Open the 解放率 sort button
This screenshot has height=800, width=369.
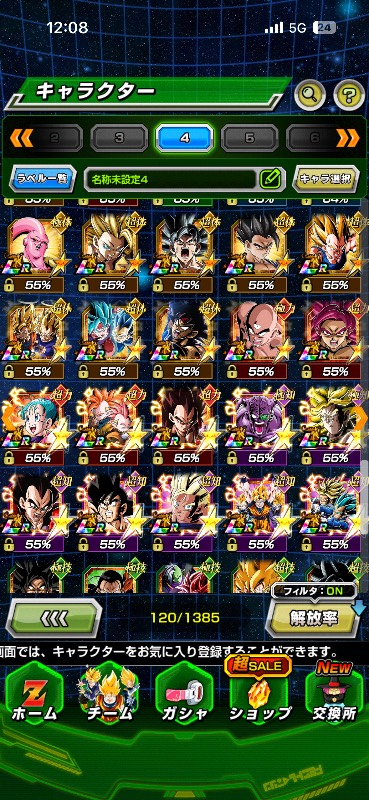tap(313, 618)
